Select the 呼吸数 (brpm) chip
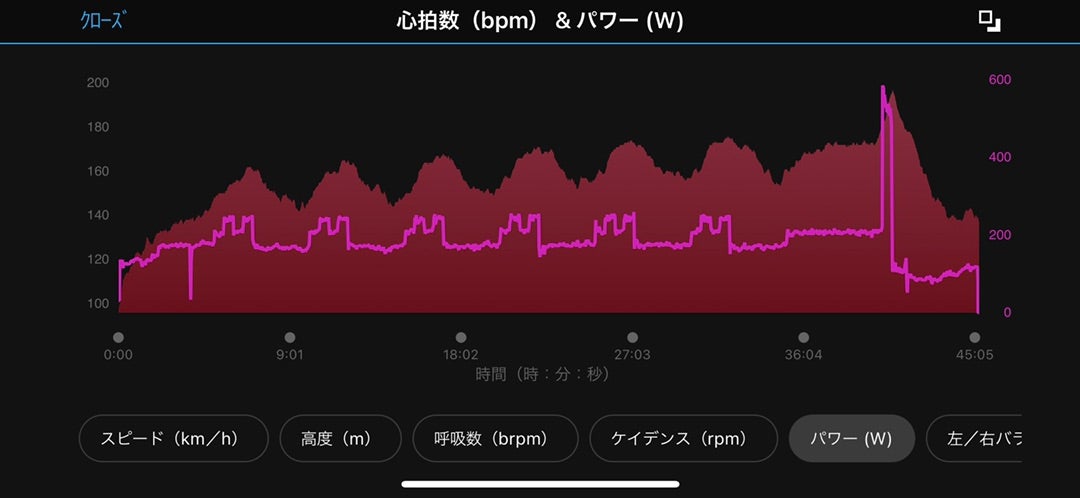The width and height of the screenshot is (1080, 498). pyautogui.click(x=495, y=438)
